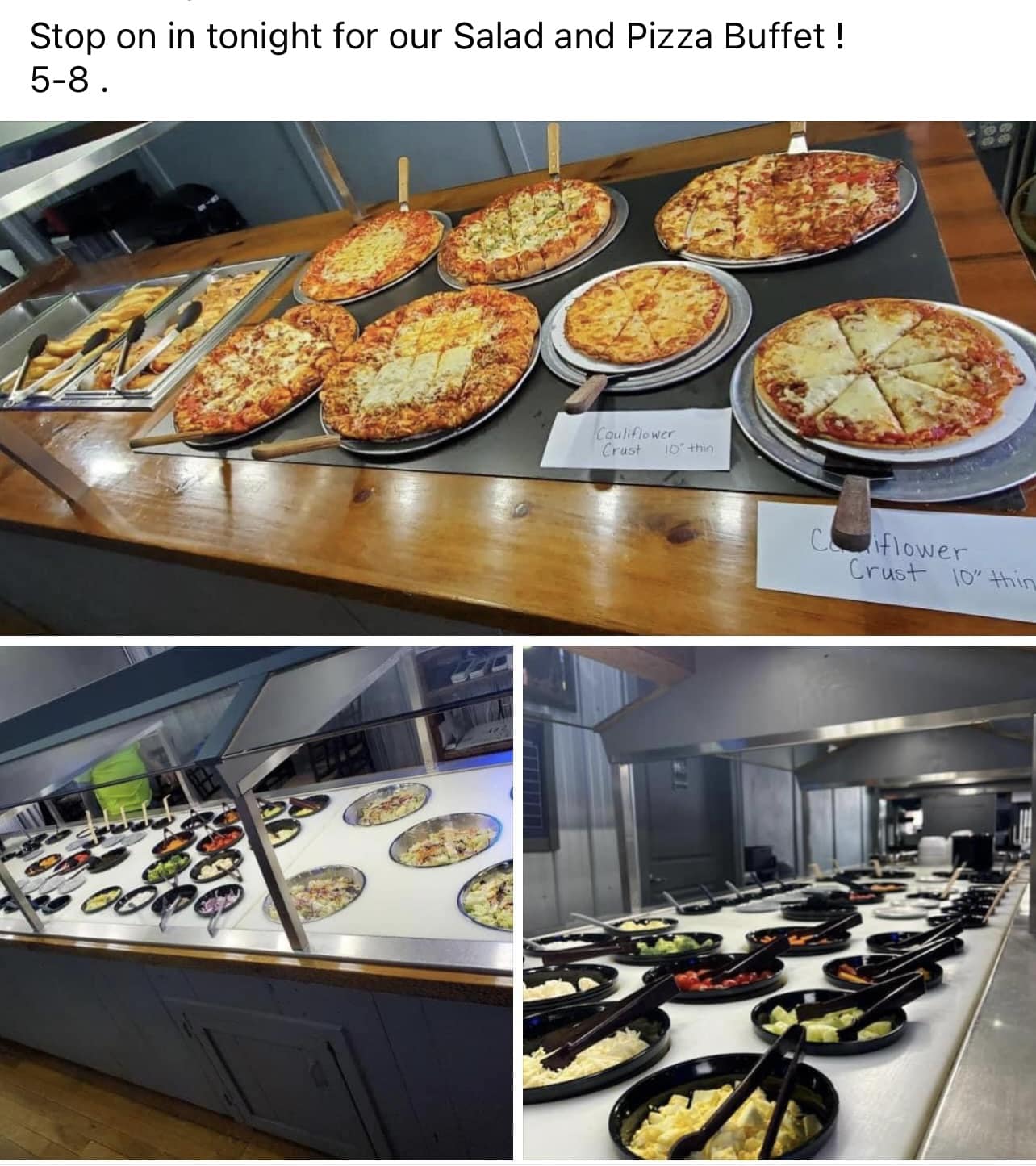Open the salad bar photo with salad bowls
This screenshot has width=1036, height=1166.
[x=257, y=901]
